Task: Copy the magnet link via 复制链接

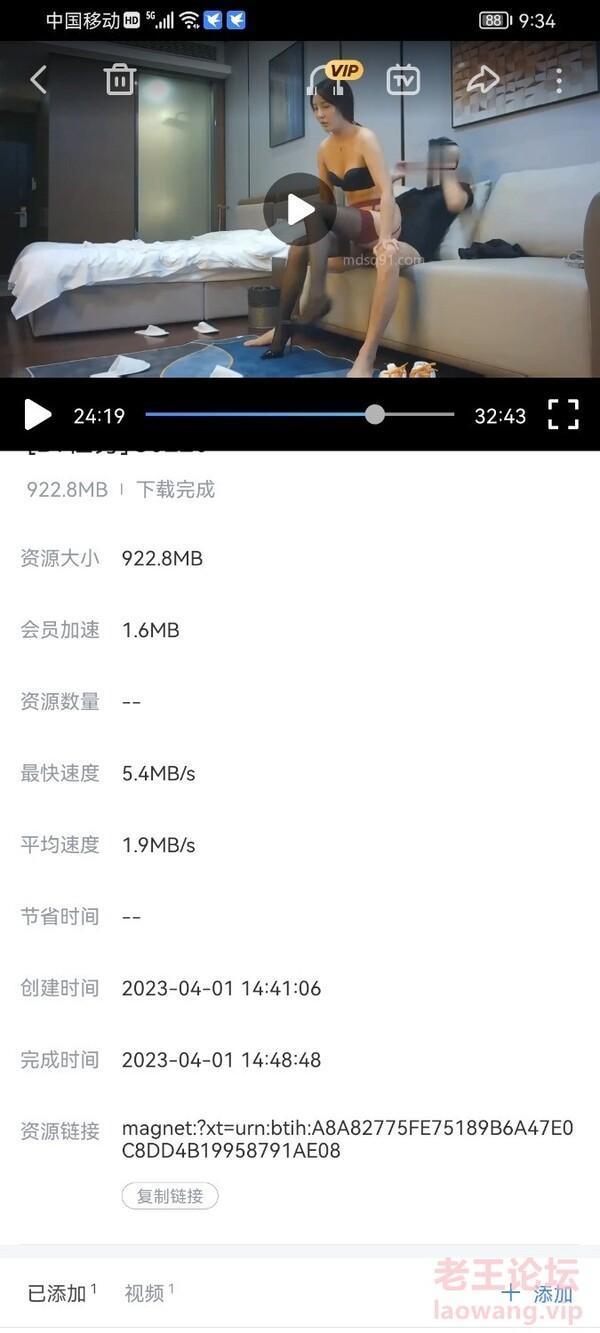Action: [x=170, y=1196]
